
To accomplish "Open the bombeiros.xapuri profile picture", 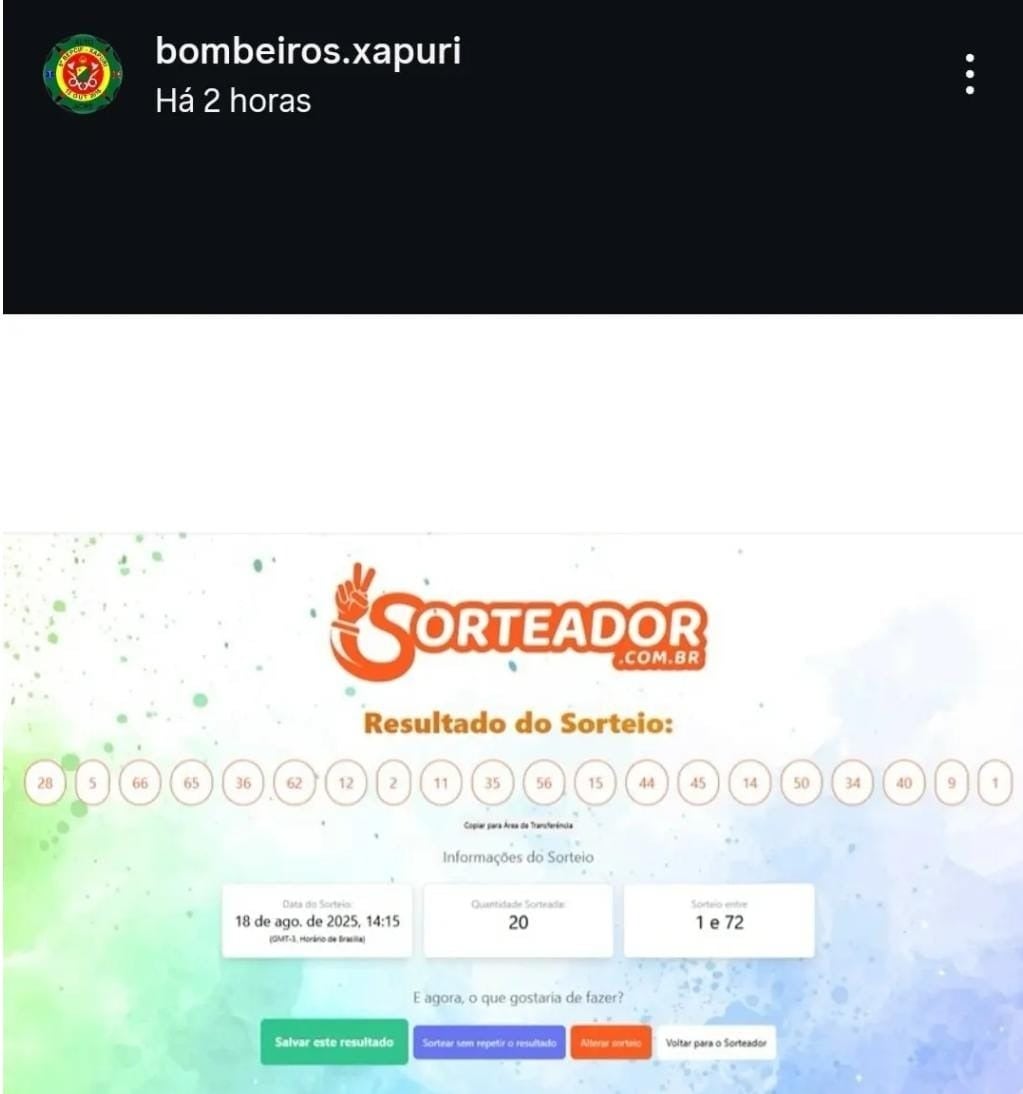I will pyautogui.click(x=83, y=75).
